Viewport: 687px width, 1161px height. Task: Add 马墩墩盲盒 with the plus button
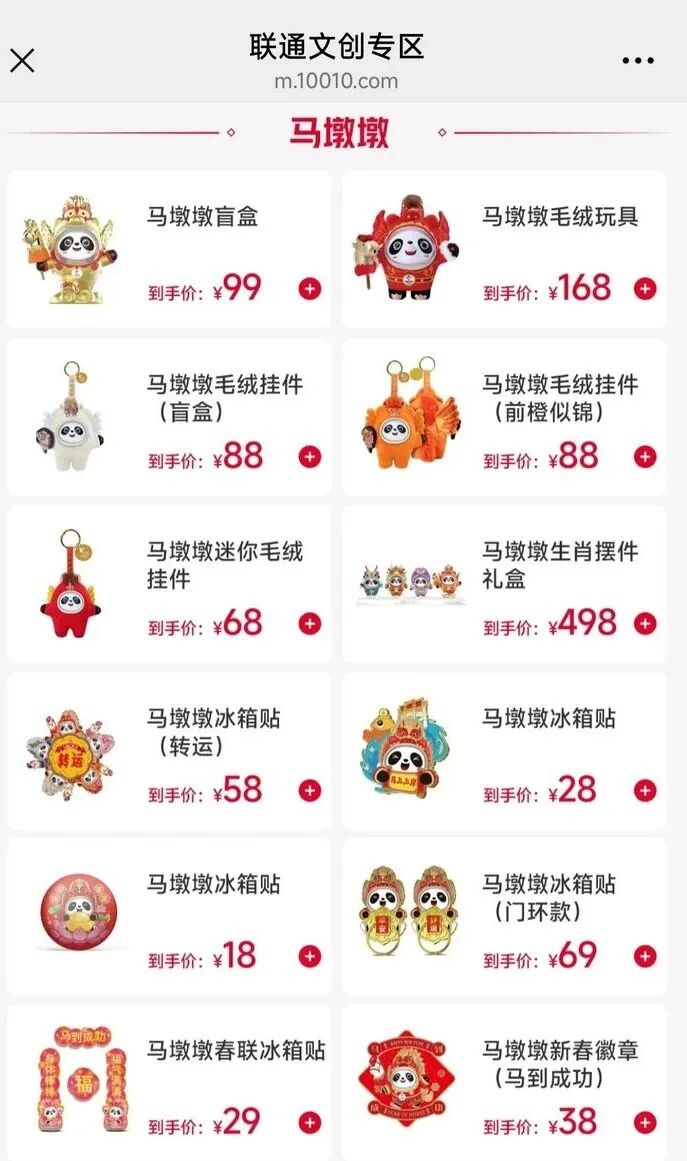coord(310,289)
